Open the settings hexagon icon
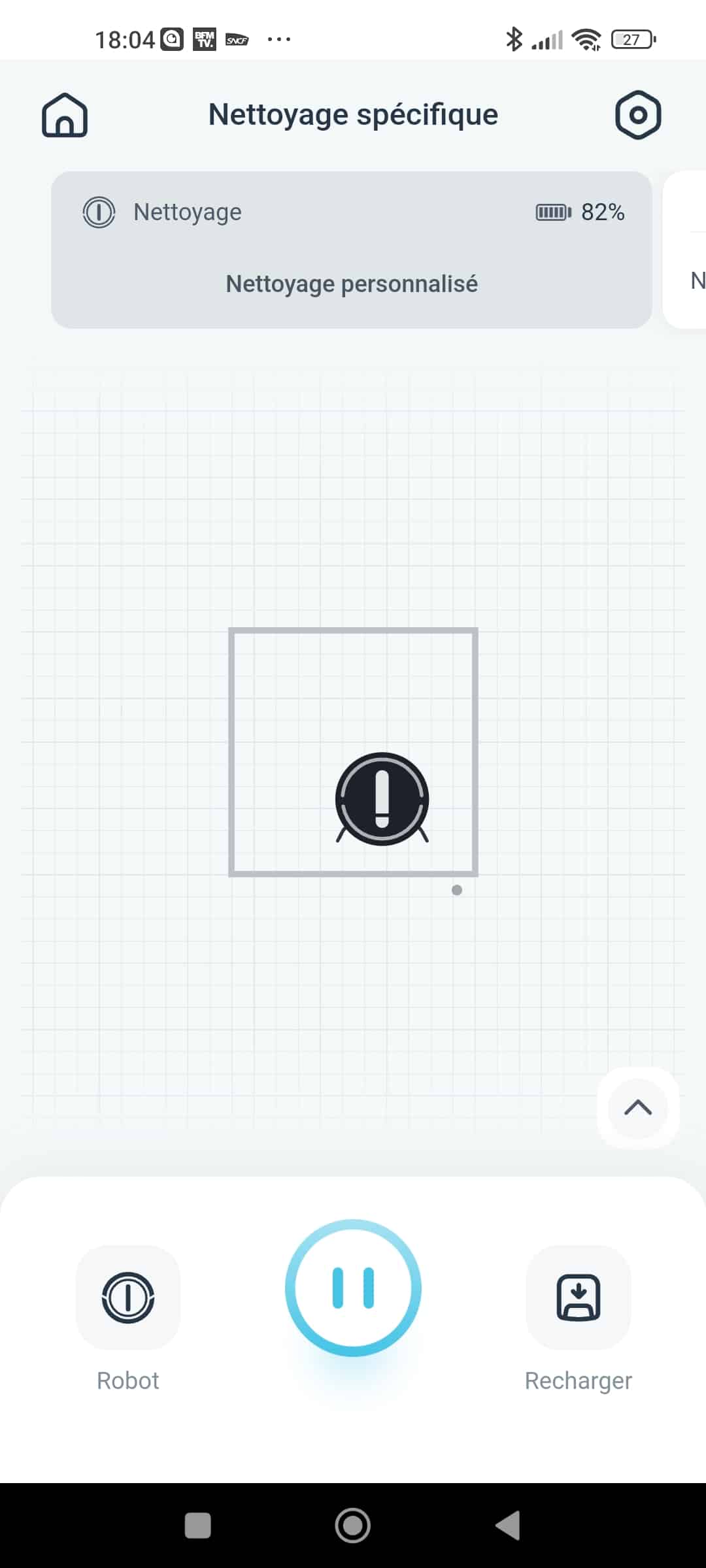This screenshot has width=706, height=1568. click(x=638, y=115)
